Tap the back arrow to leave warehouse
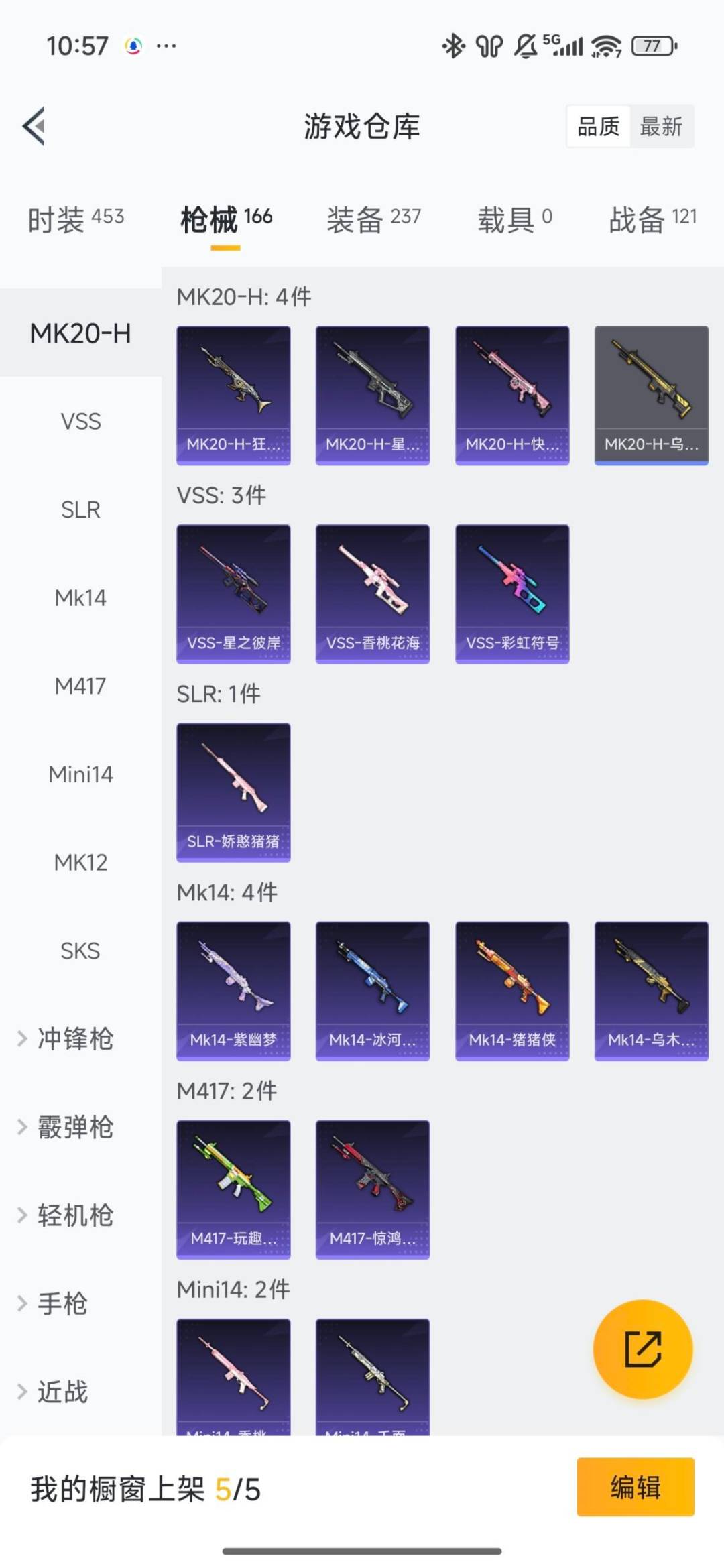 (35, 127)
